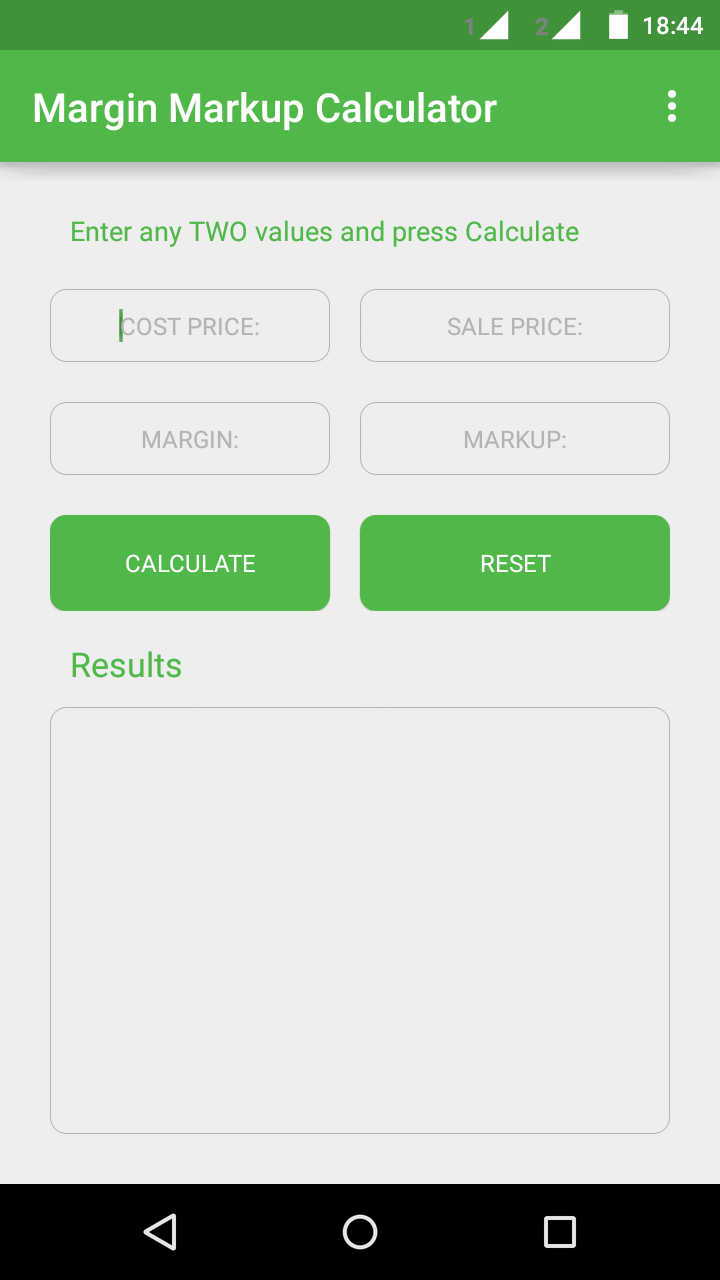The image size is (720, 1280).
Task: Focus the Cost Price field
Action: click(190, 326)
